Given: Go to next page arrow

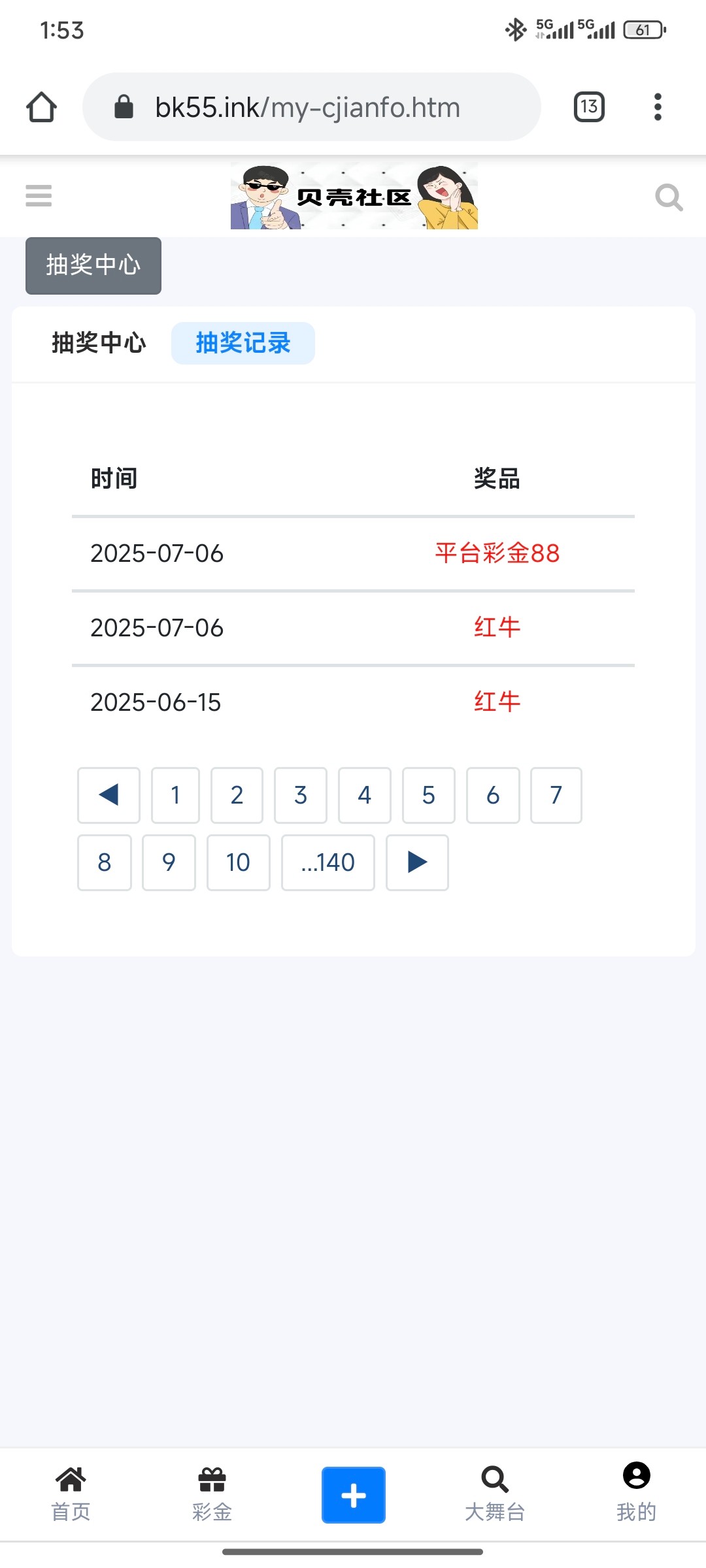Looking at the screenshot, I should point(417,862).
